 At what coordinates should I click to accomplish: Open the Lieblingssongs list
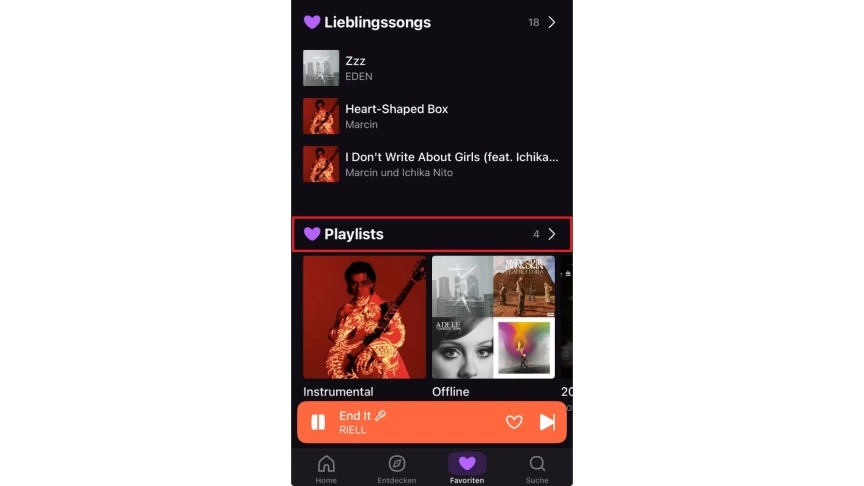pyautogui.click(x=551, y=22)
